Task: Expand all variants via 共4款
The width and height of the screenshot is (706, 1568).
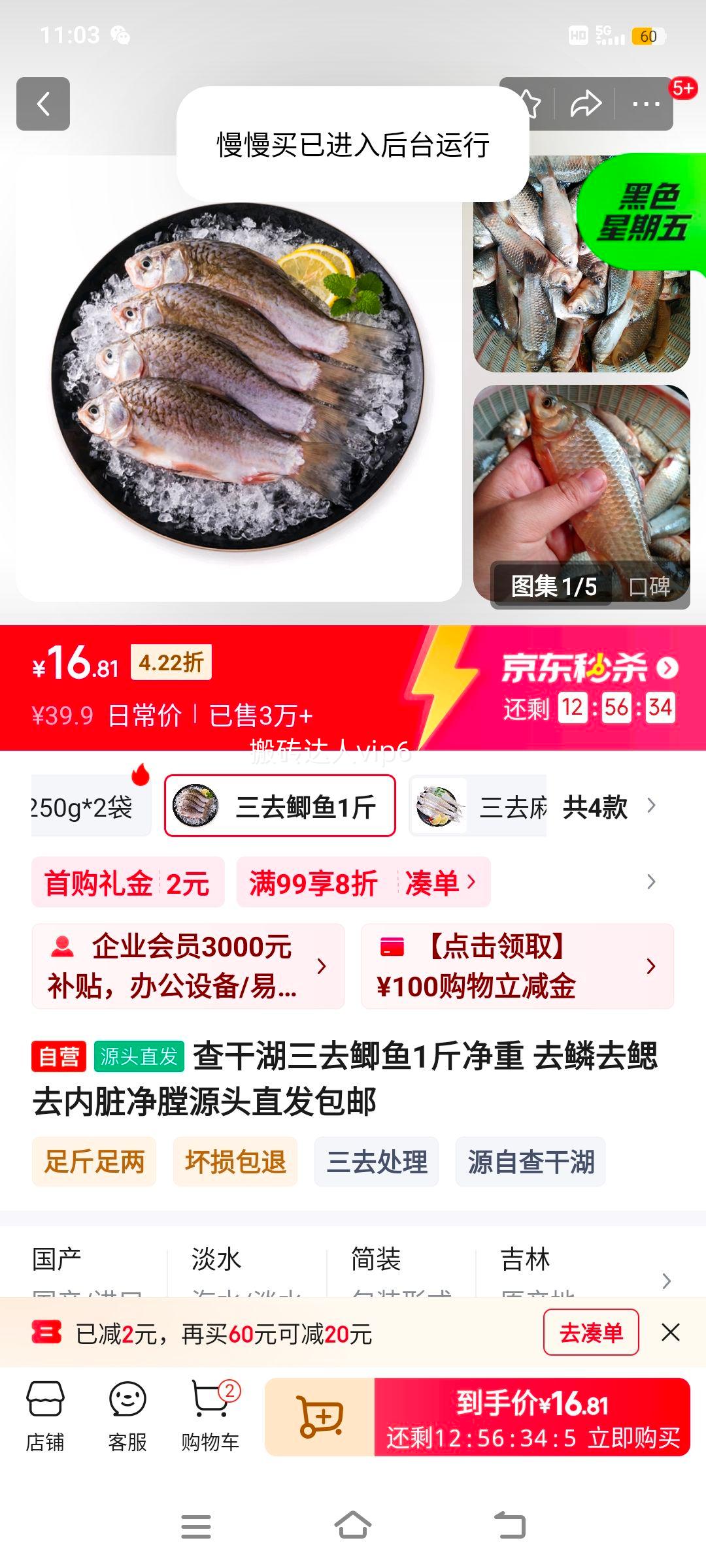Action: click(x=608, y=808)
